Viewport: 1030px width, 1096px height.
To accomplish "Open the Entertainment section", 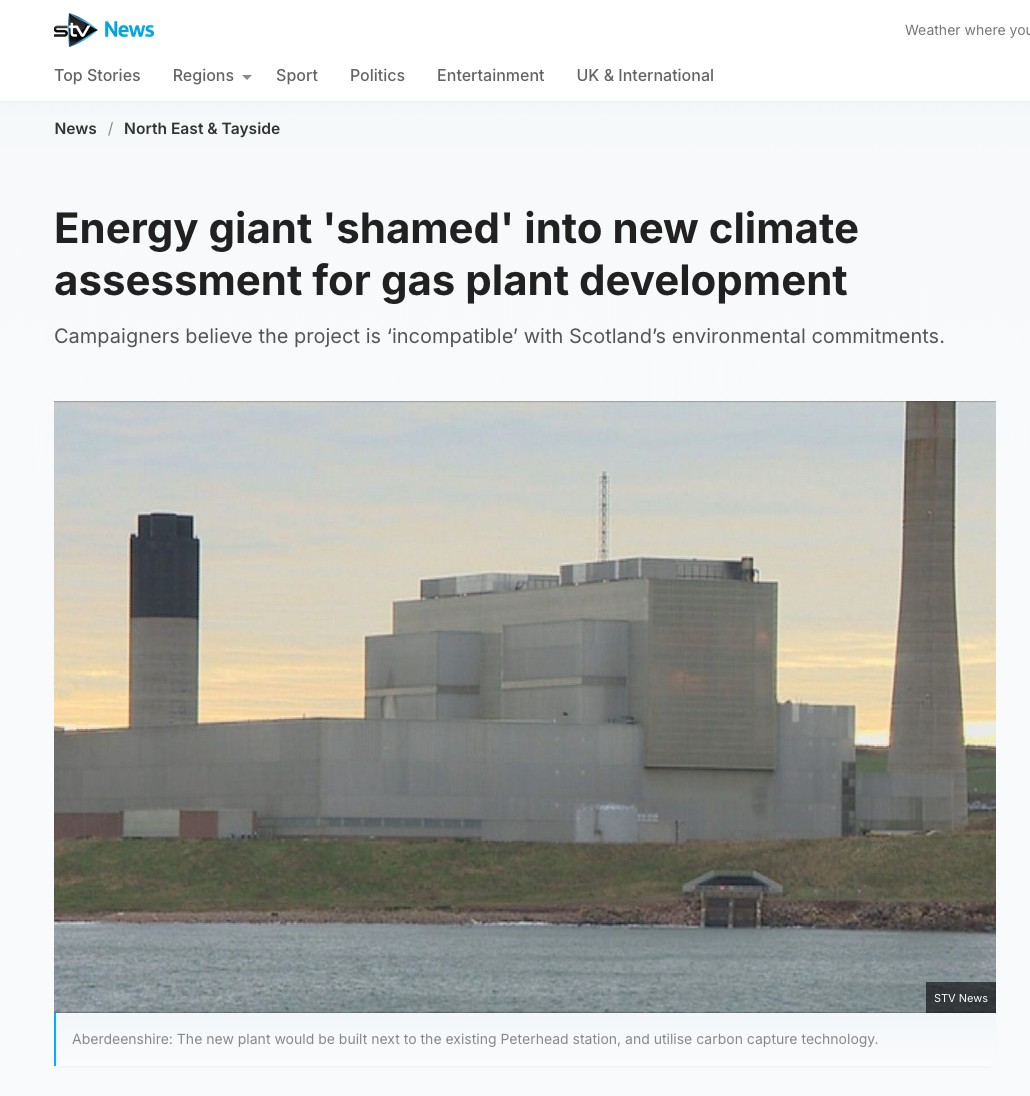I will (x=490, y=76).
